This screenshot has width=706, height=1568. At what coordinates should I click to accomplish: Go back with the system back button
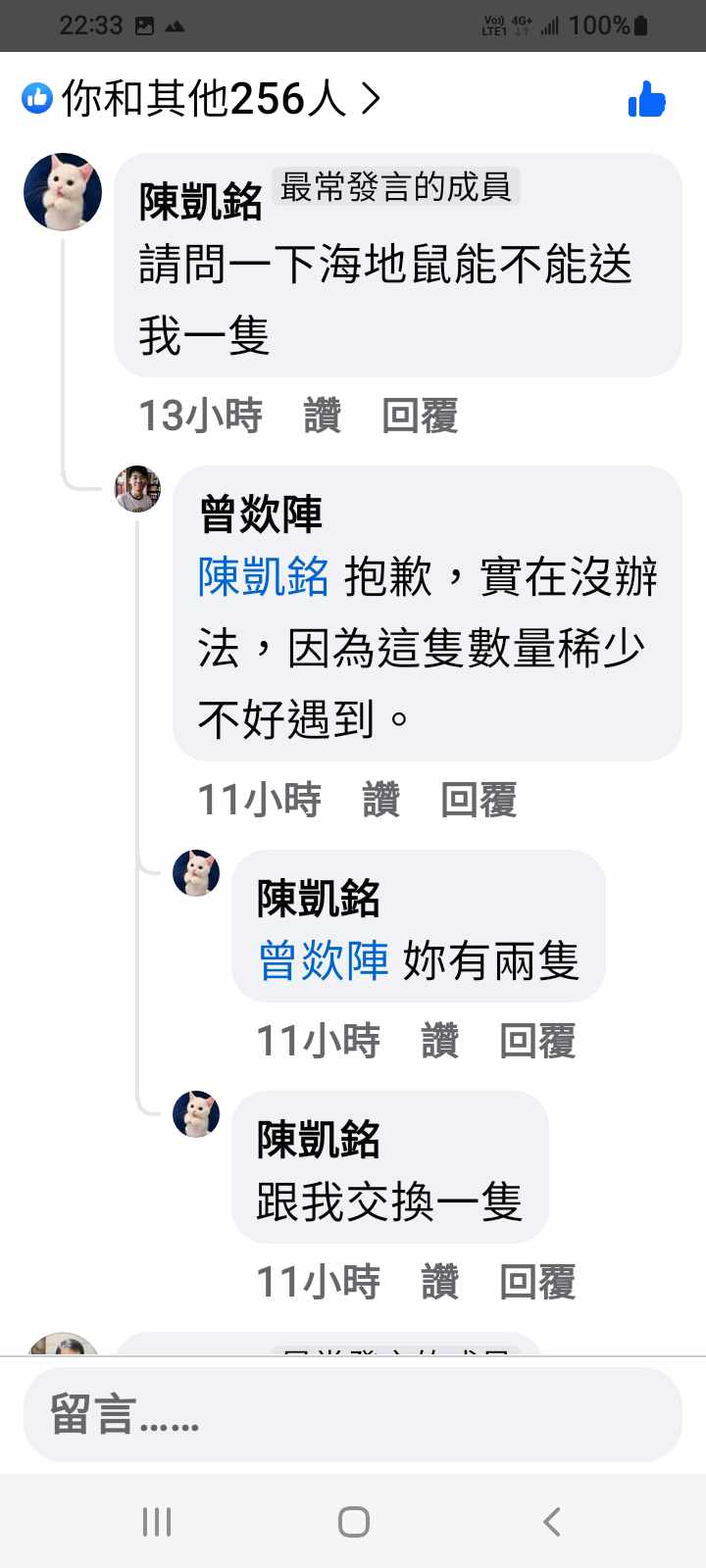coord(551,1522)
